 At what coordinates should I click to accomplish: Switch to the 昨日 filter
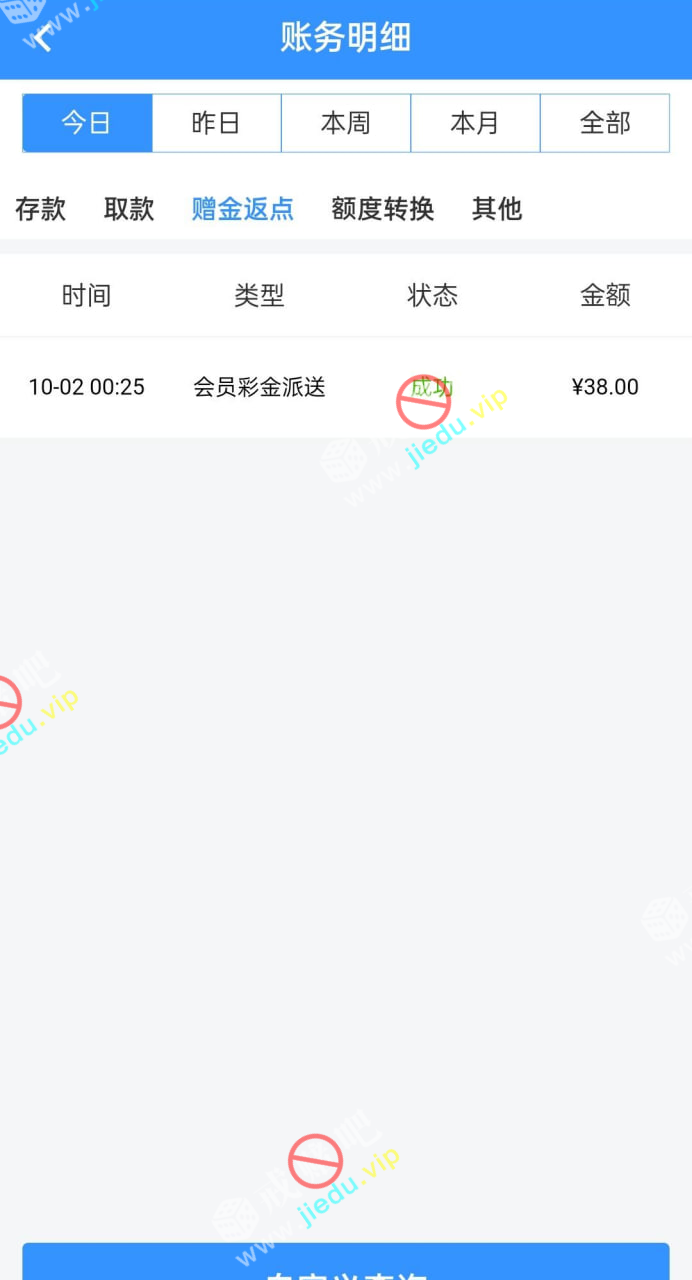(x=216, y=123)
